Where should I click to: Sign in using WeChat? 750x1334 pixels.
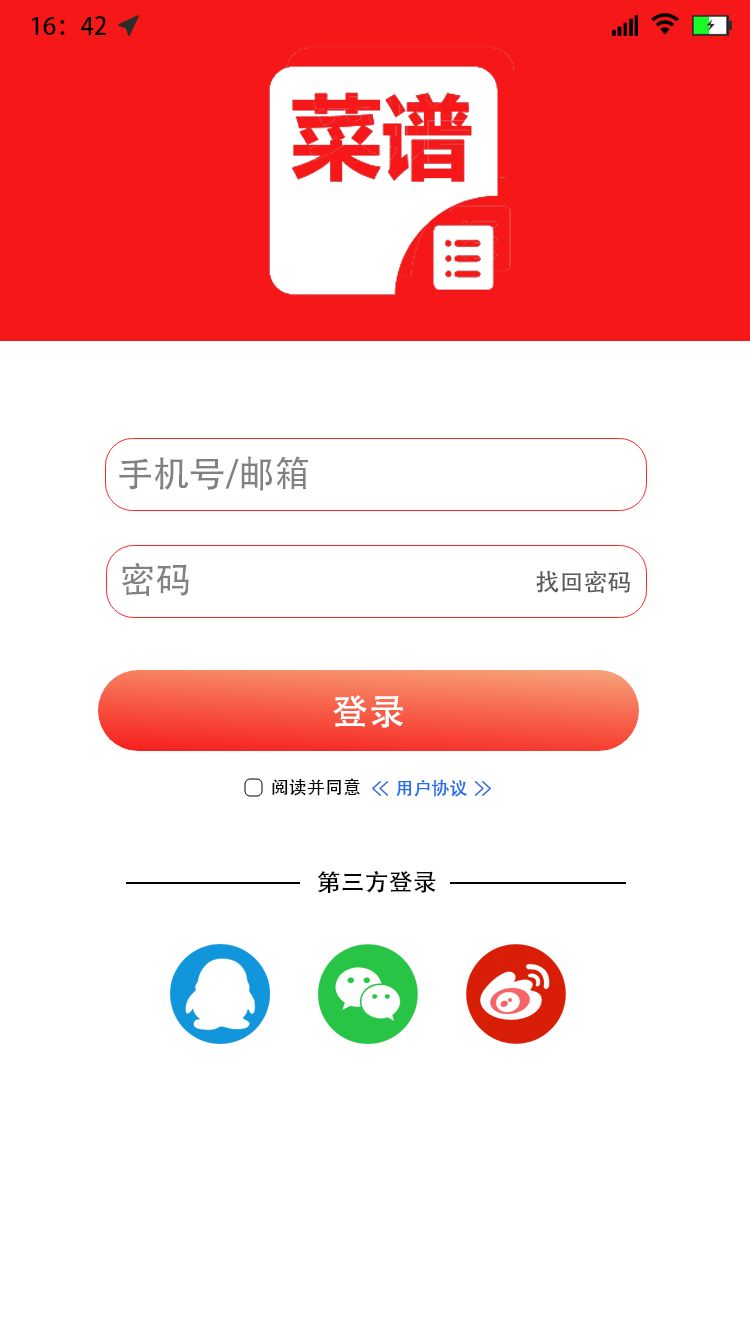point(368,994)
